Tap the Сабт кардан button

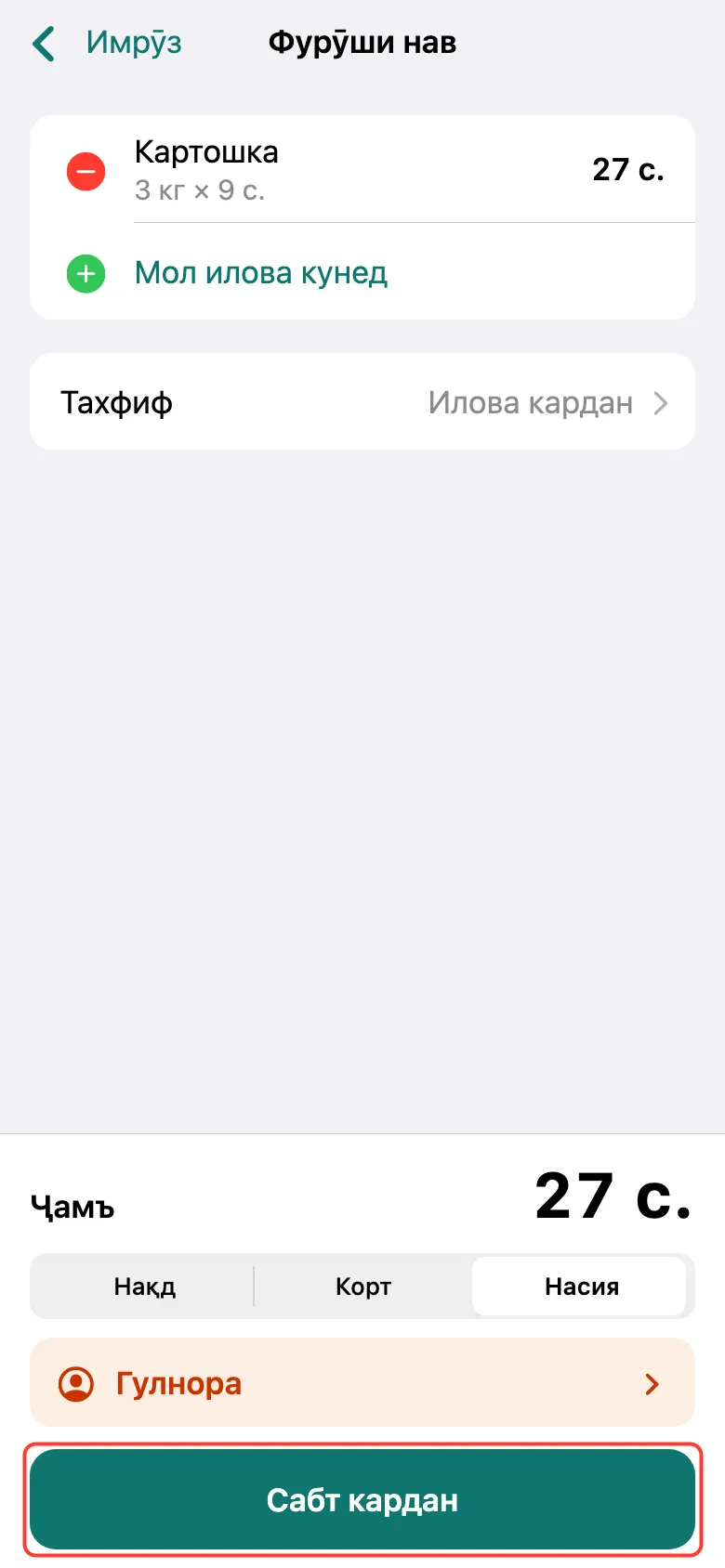pyautogui.click(x=362, y=1499)
